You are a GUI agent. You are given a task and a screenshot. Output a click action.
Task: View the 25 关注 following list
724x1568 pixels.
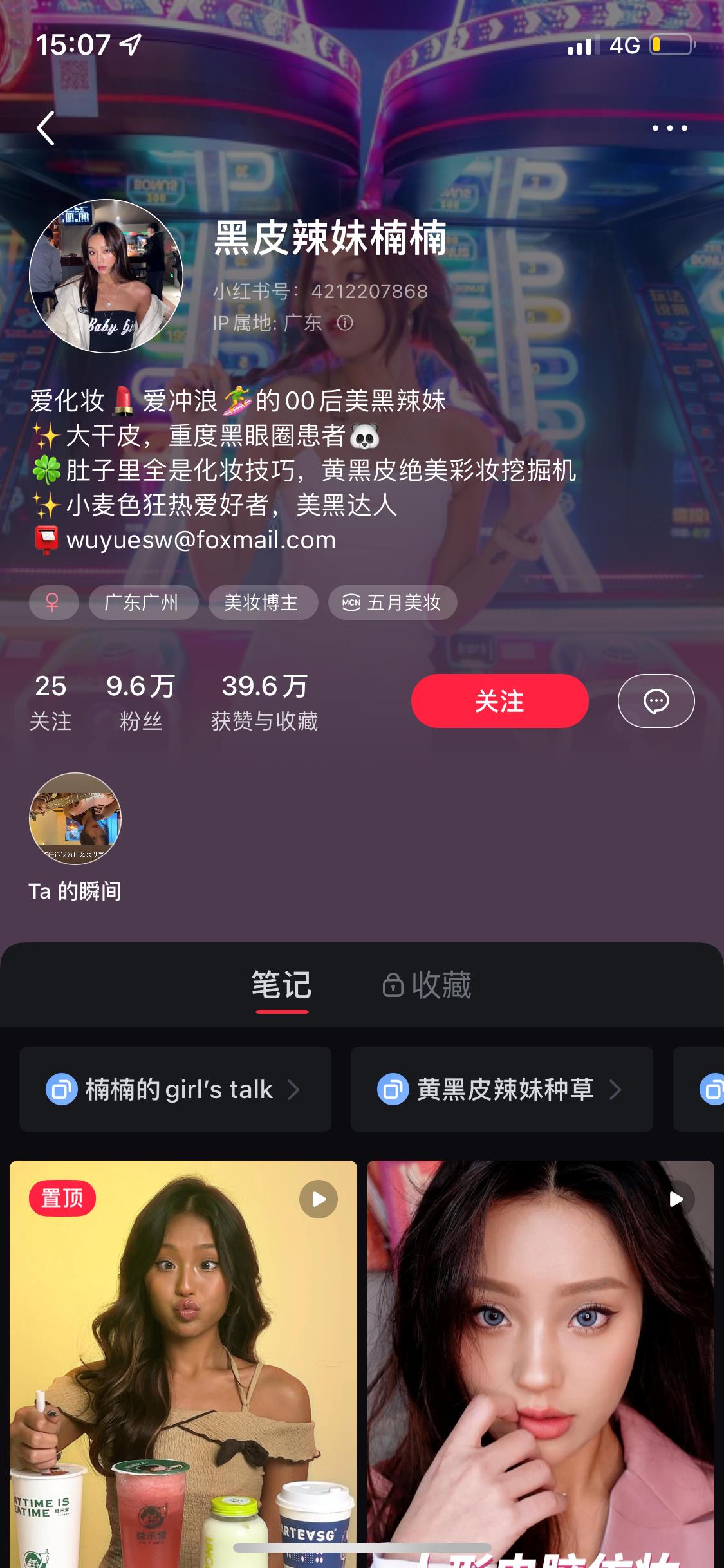click(x=51, y=702)
